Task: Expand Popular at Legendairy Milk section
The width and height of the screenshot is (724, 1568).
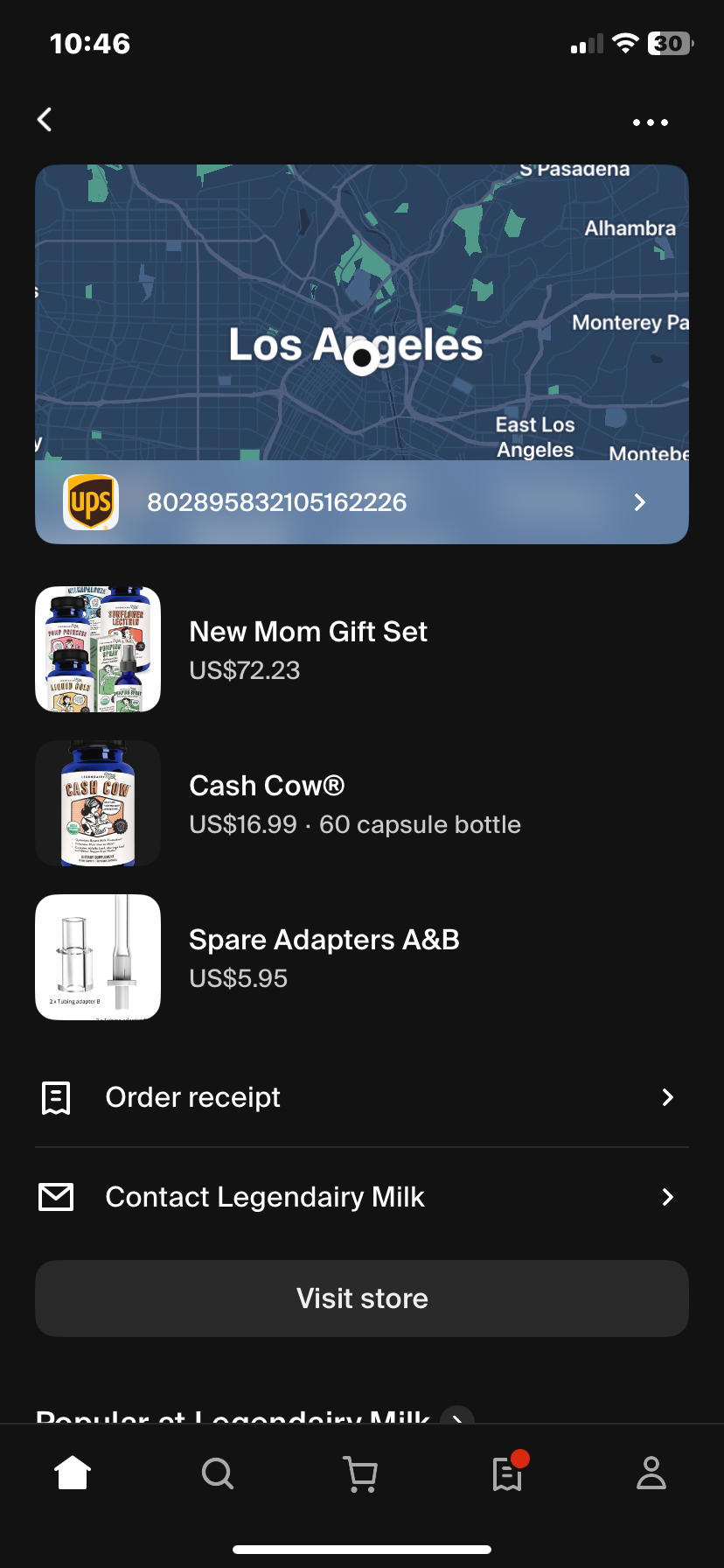Action: [456, 1416]
